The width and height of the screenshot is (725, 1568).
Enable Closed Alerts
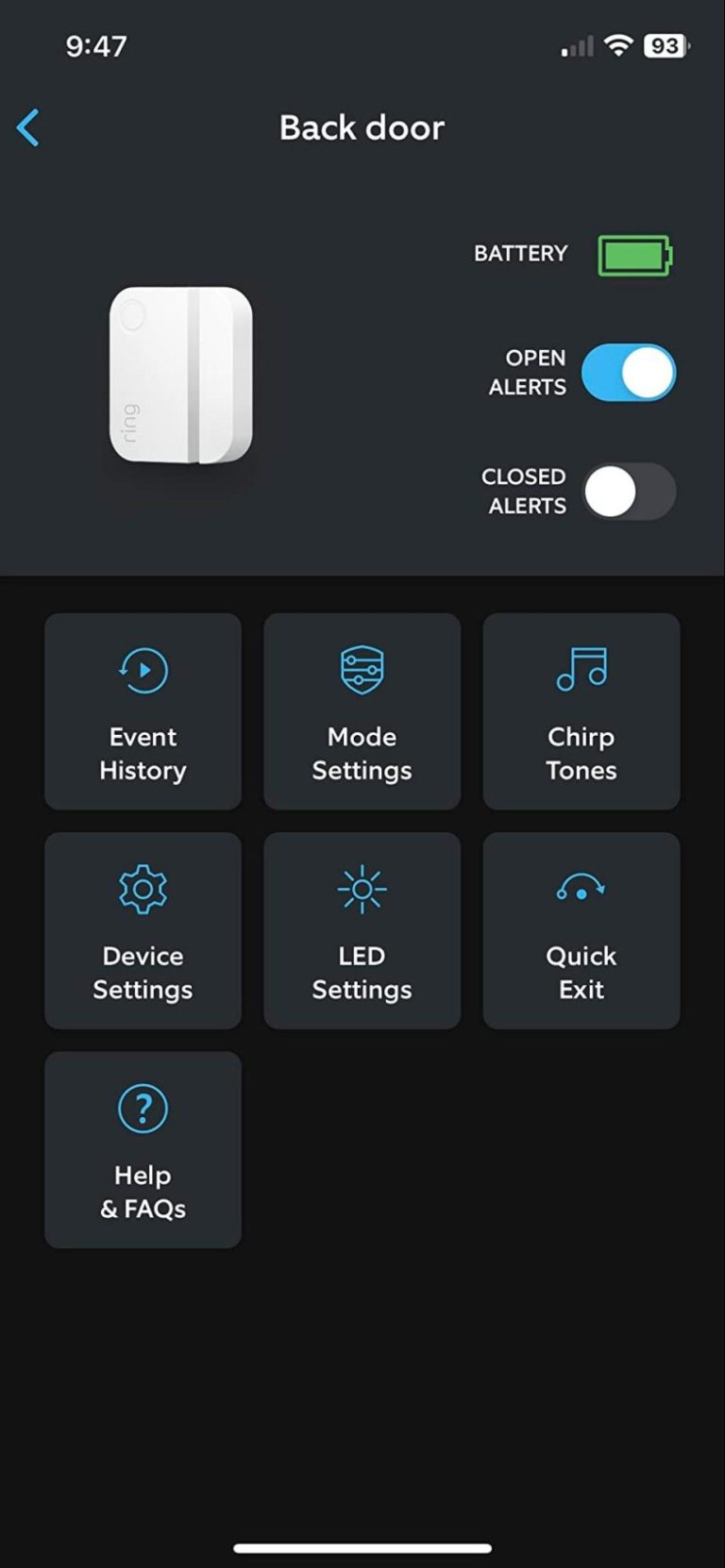click(x=630, y=492)
